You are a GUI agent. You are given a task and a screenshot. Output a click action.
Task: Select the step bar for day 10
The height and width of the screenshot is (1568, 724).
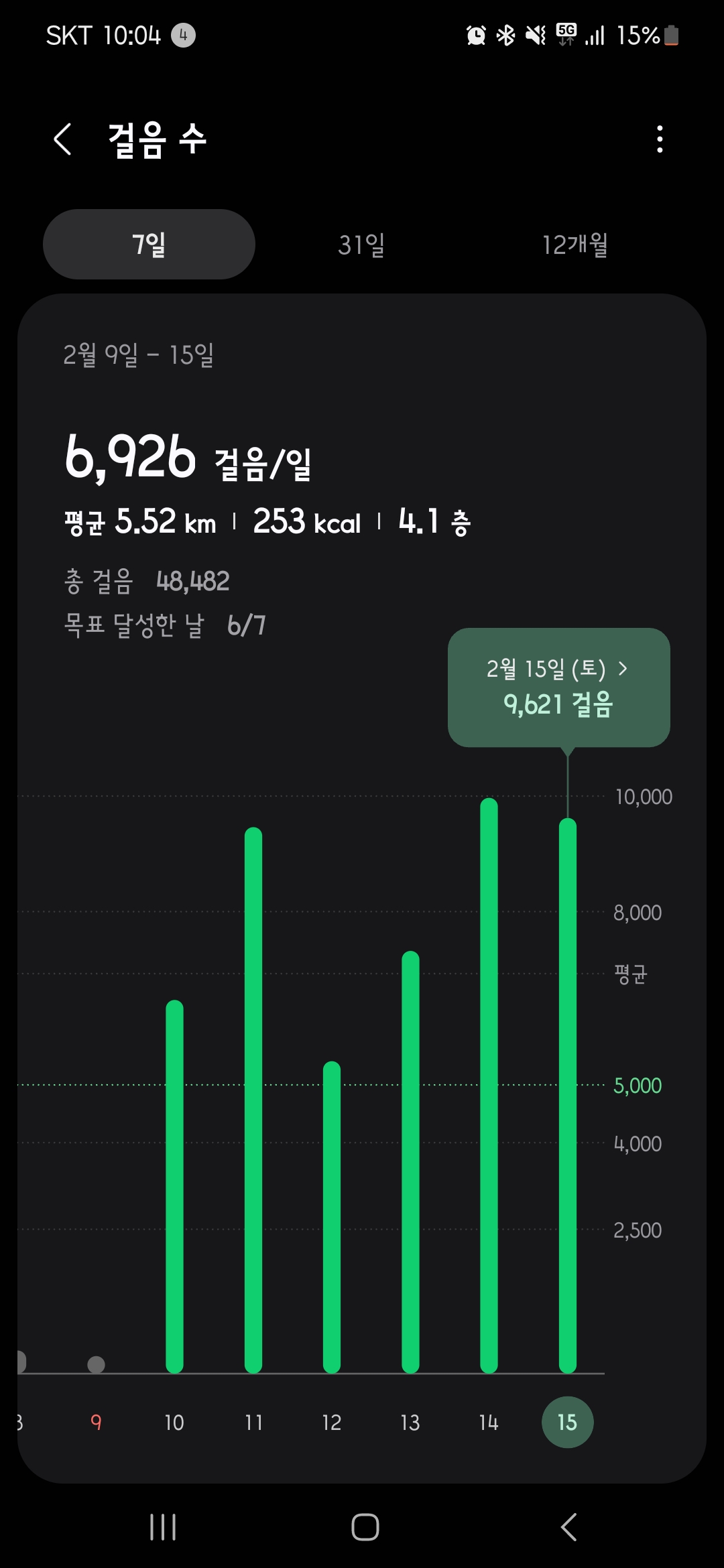[174, 1186]
